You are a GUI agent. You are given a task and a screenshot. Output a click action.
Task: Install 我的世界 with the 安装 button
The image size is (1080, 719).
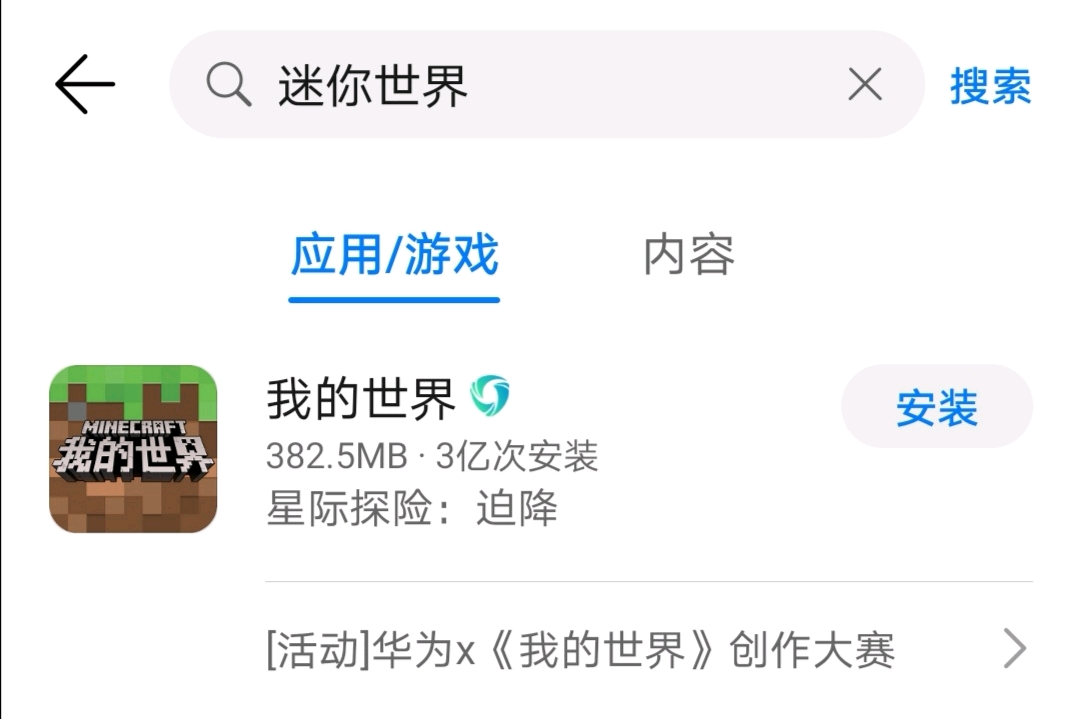pyautogui.click(x=936, y=407)
